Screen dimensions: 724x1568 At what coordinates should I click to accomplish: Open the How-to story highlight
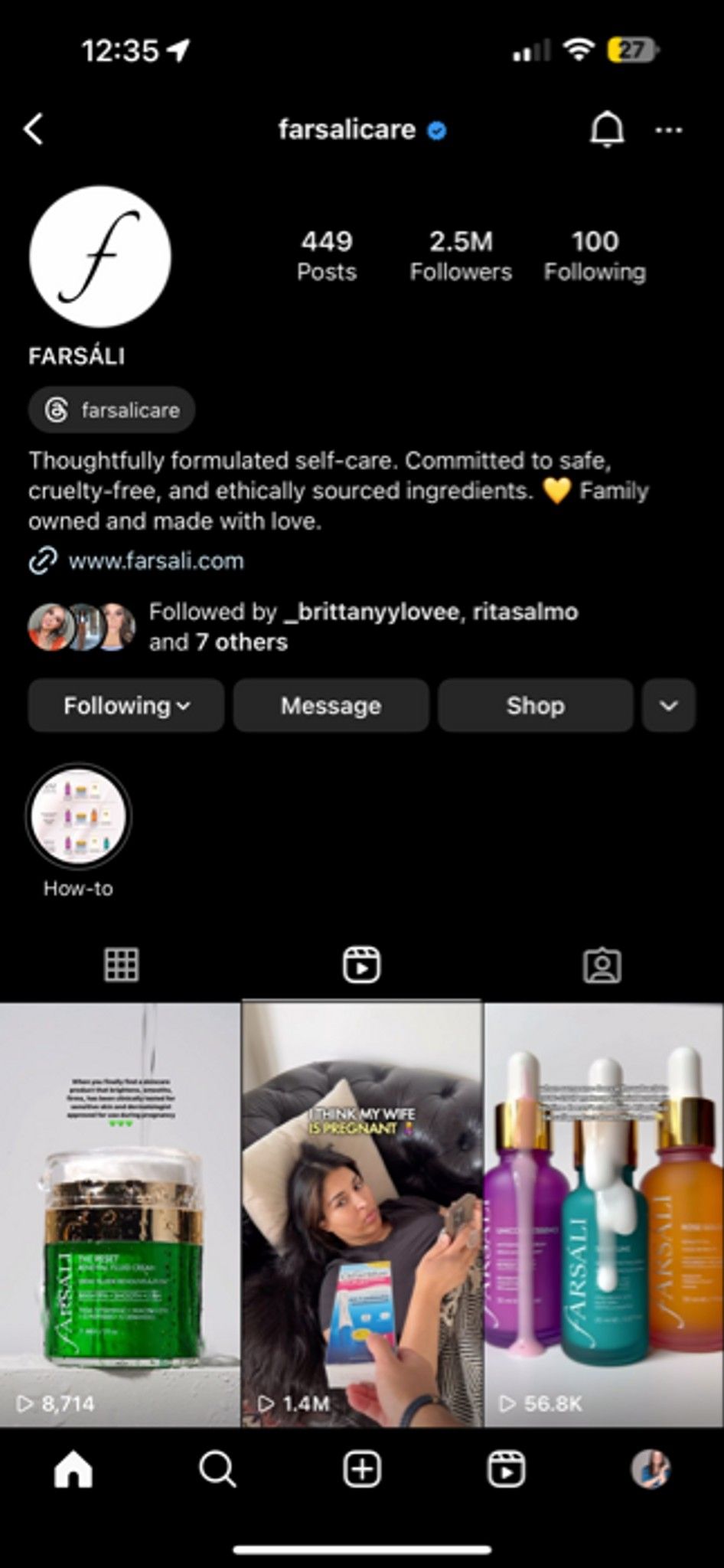click(x=78, y=817)
